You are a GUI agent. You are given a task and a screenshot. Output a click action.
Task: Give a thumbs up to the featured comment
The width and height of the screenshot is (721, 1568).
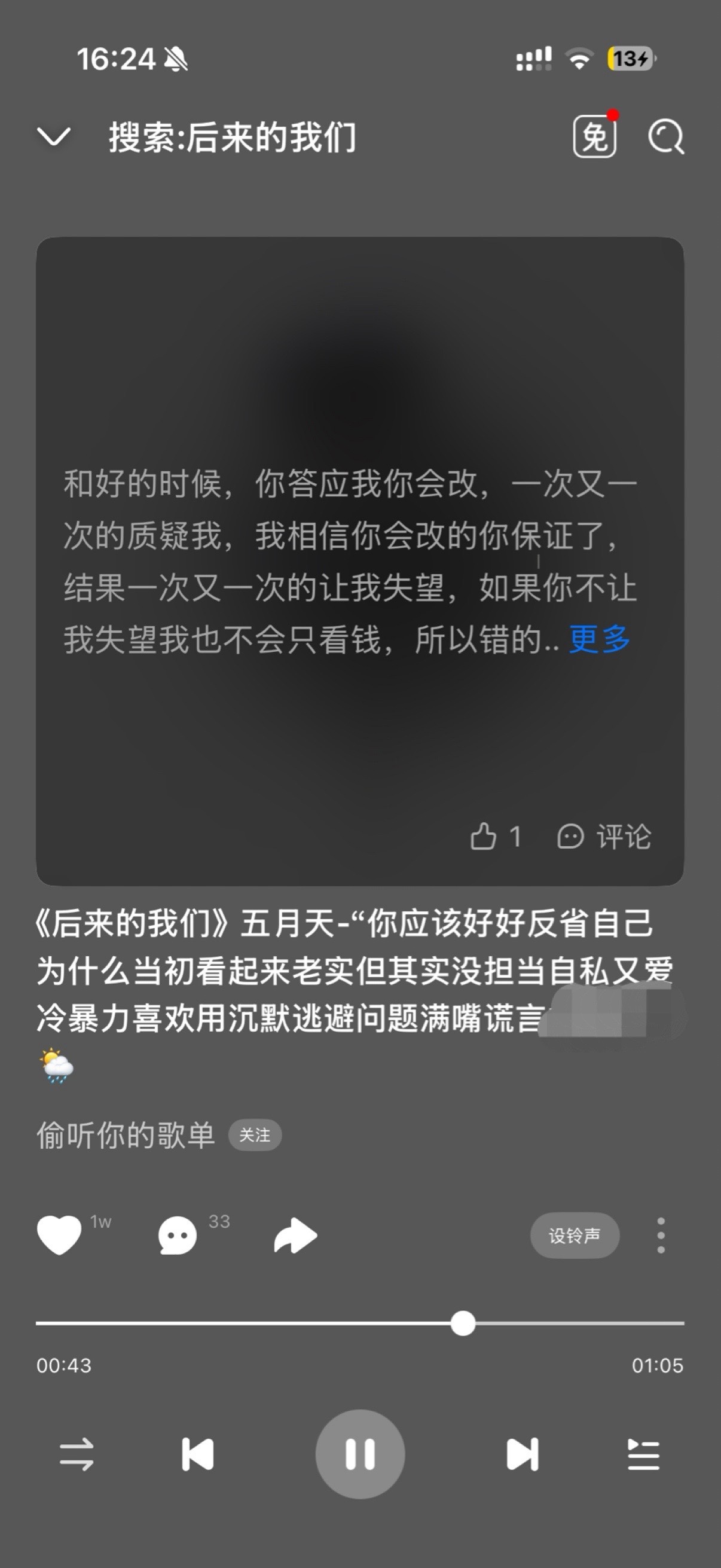[495, 836]
